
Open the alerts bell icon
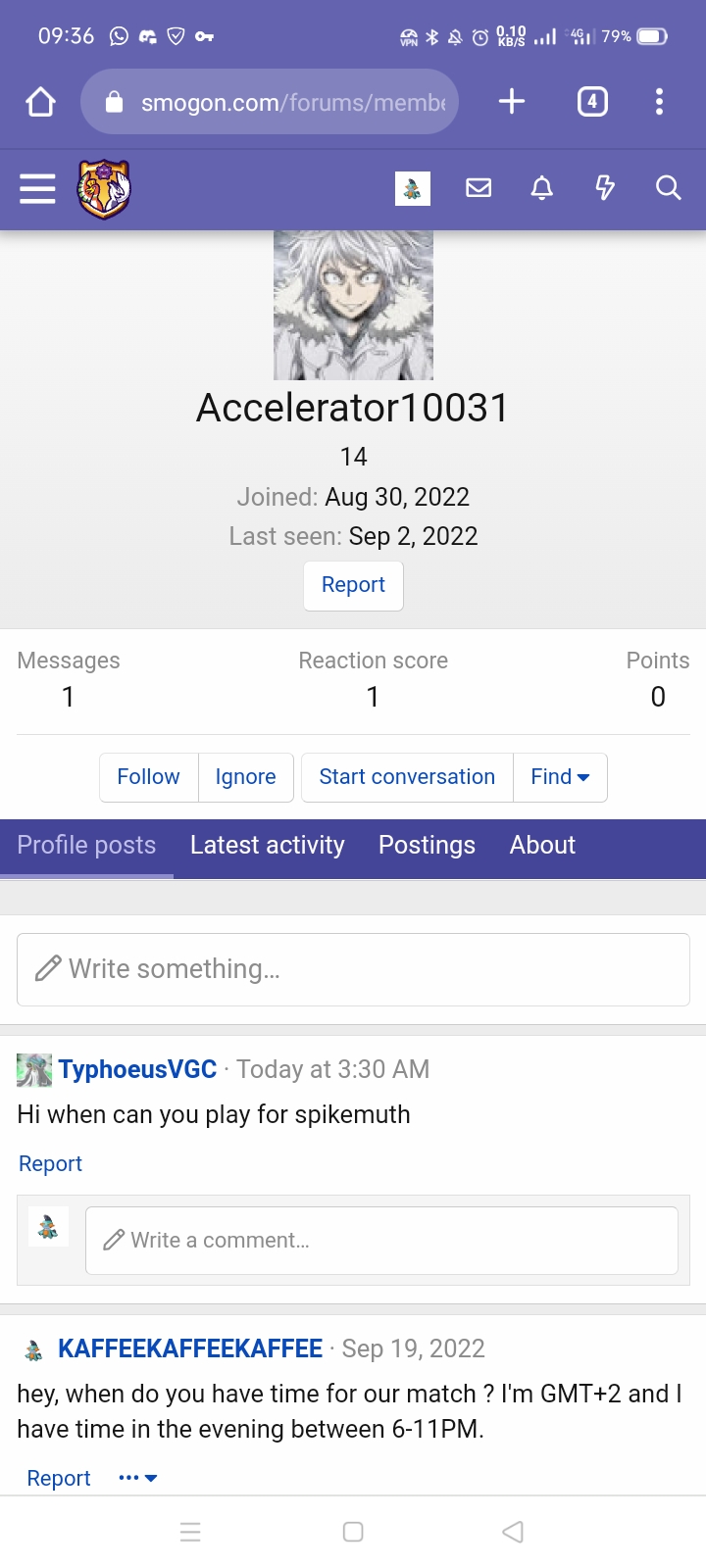(x=541, y=188)
